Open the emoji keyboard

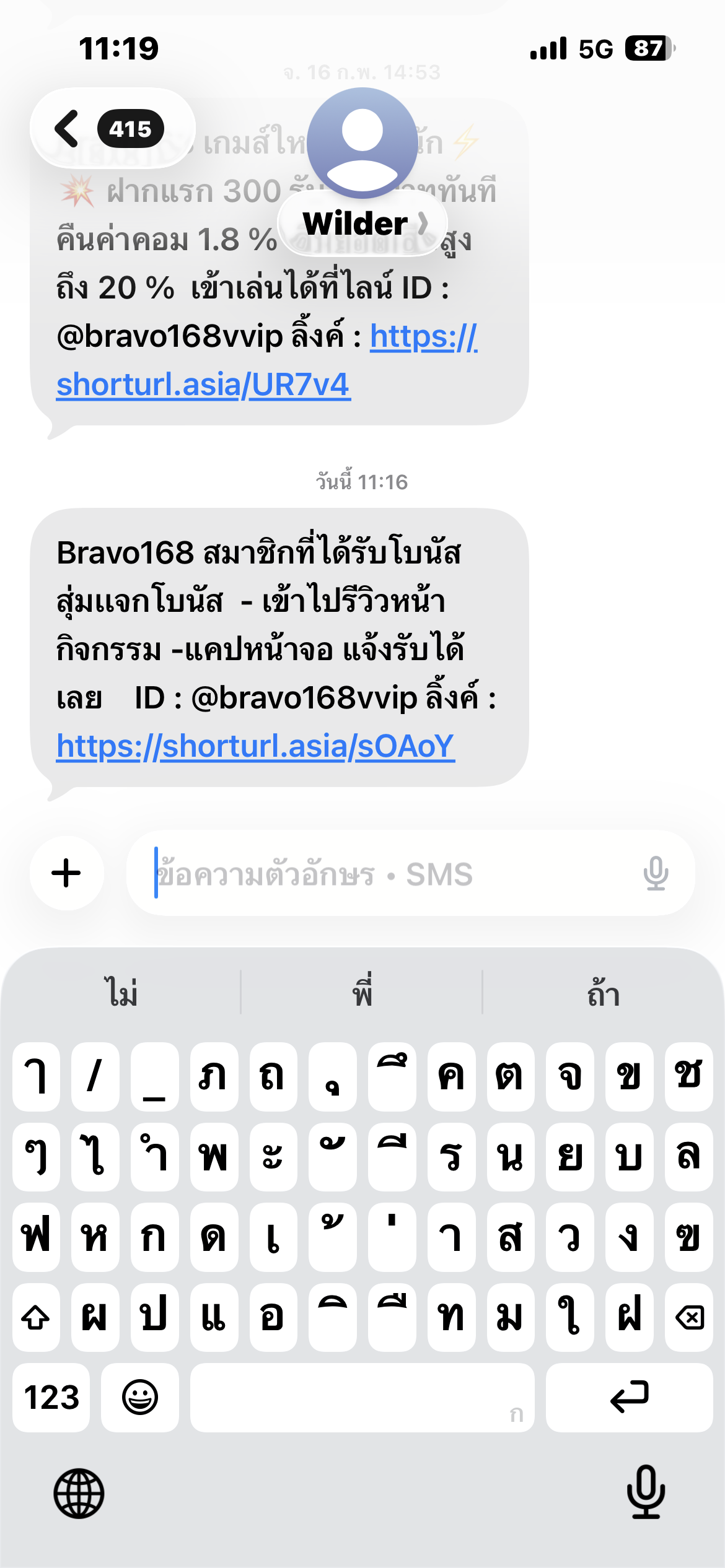point(140,1398)
